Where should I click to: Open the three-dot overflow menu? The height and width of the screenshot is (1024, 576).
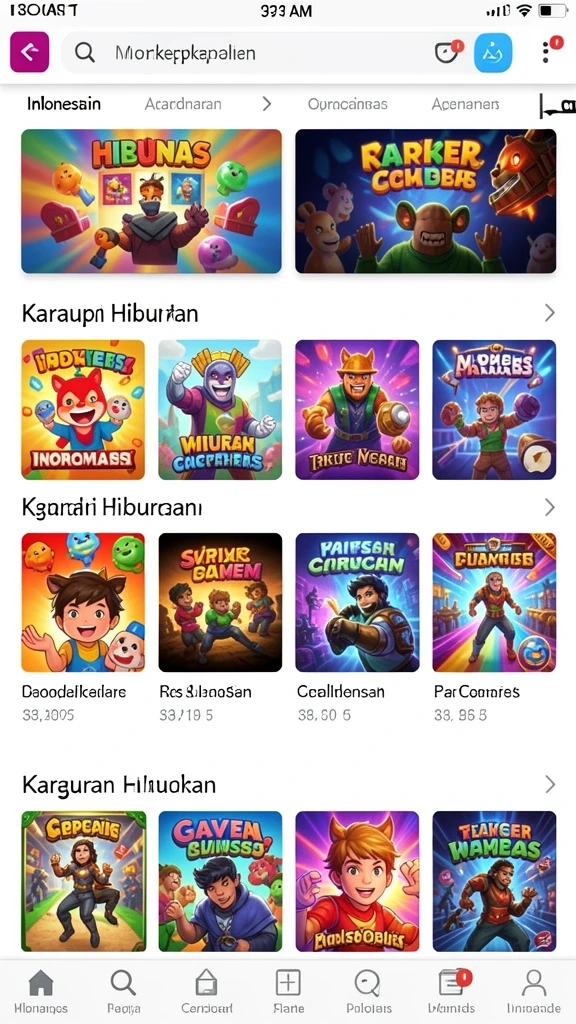(546, 52)
